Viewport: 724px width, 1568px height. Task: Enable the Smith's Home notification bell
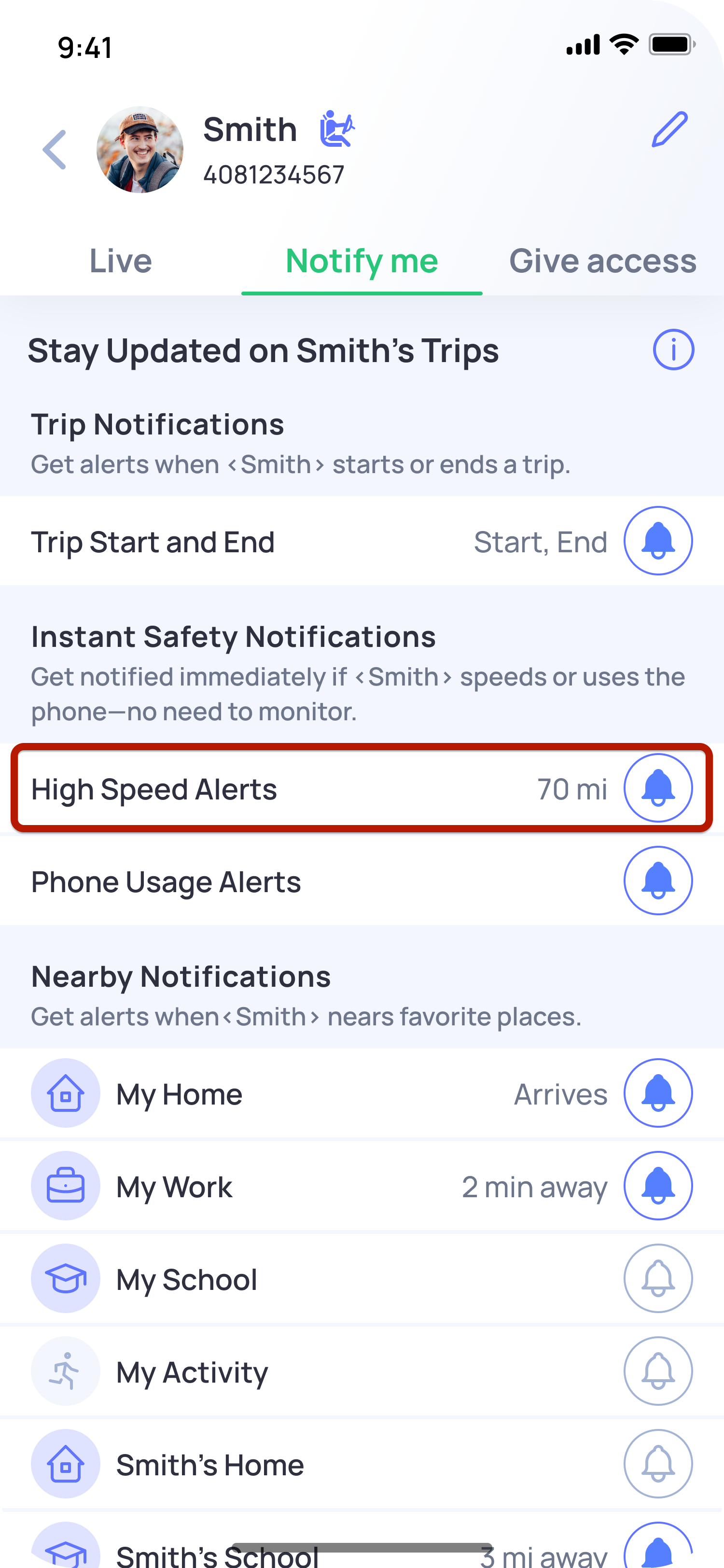pos(658,1463)
